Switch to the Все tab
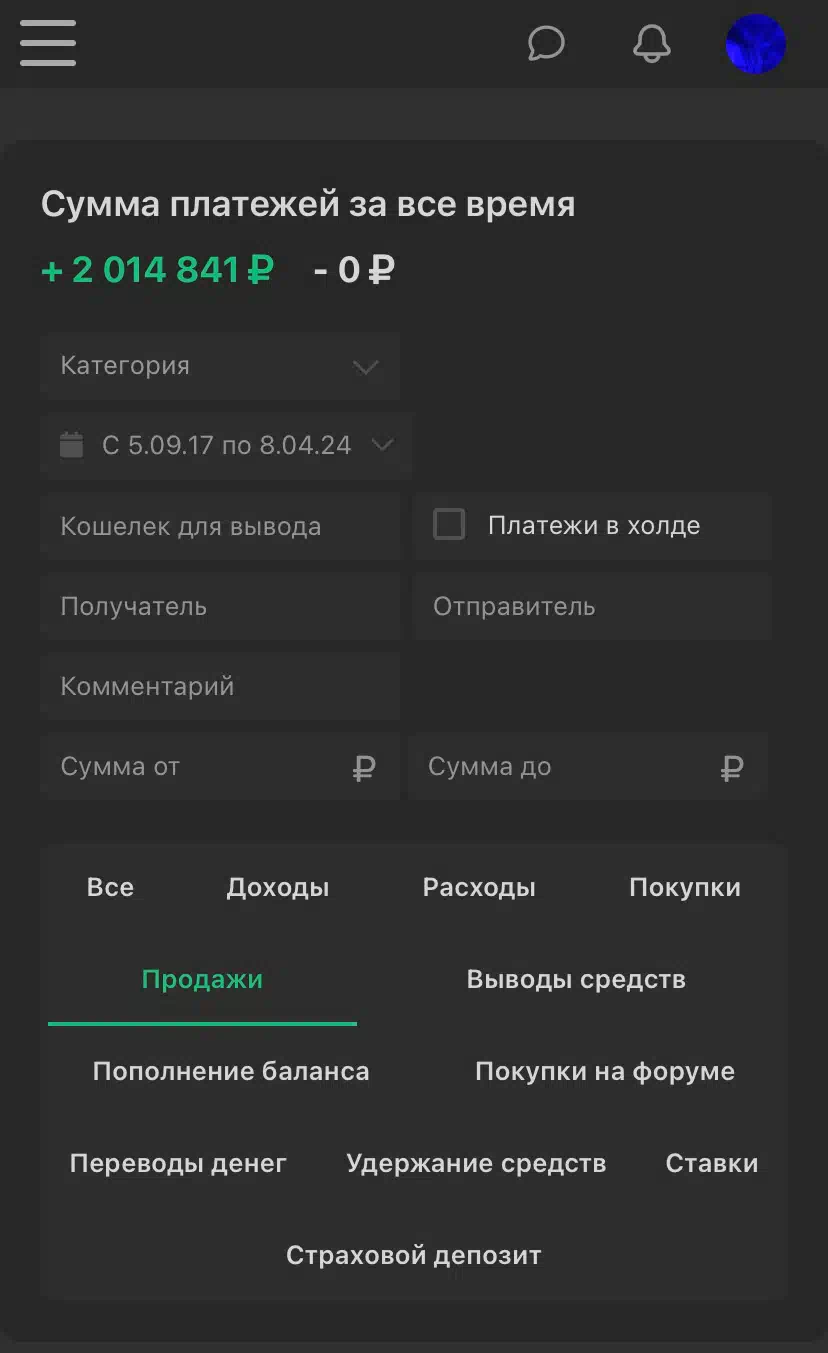This screenshot has height=1353, width=828. pyautogui.click(x=110, y=887)
